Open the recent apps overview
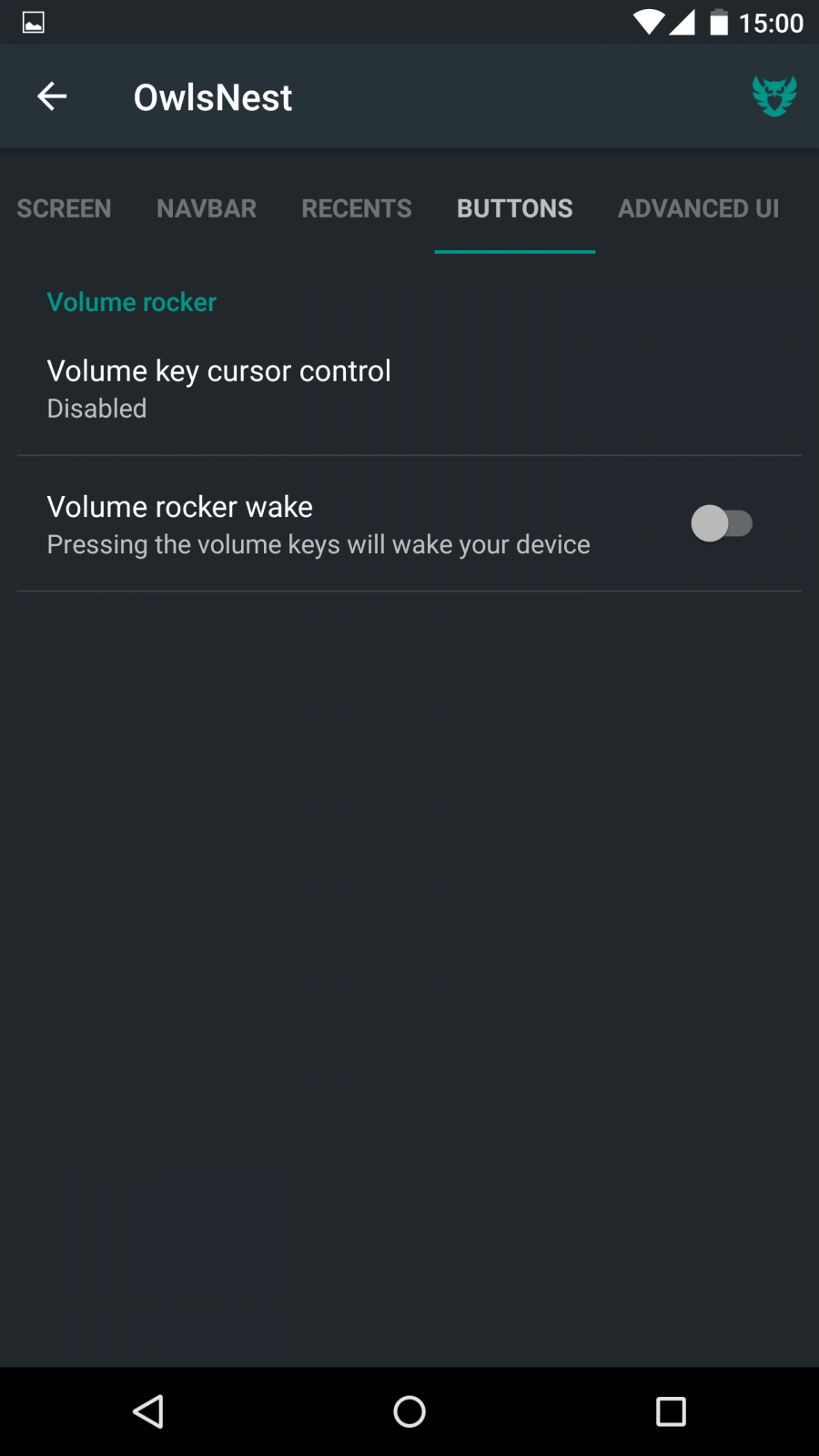Viewport: 819px width, 1456px height. click(x=671, y=1411)
